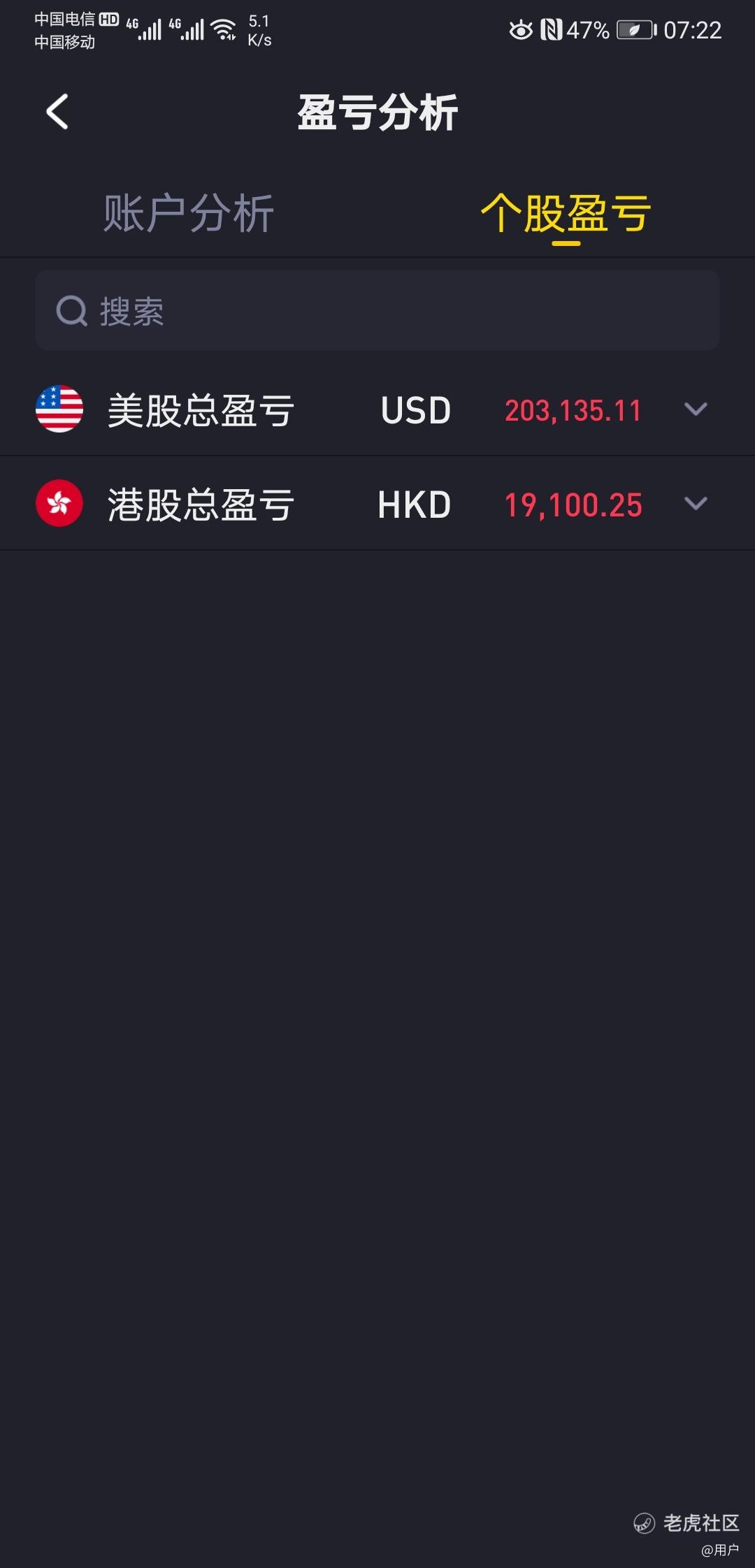
Task: Go back from 盈亏分析 page
Action: point(57,112)
